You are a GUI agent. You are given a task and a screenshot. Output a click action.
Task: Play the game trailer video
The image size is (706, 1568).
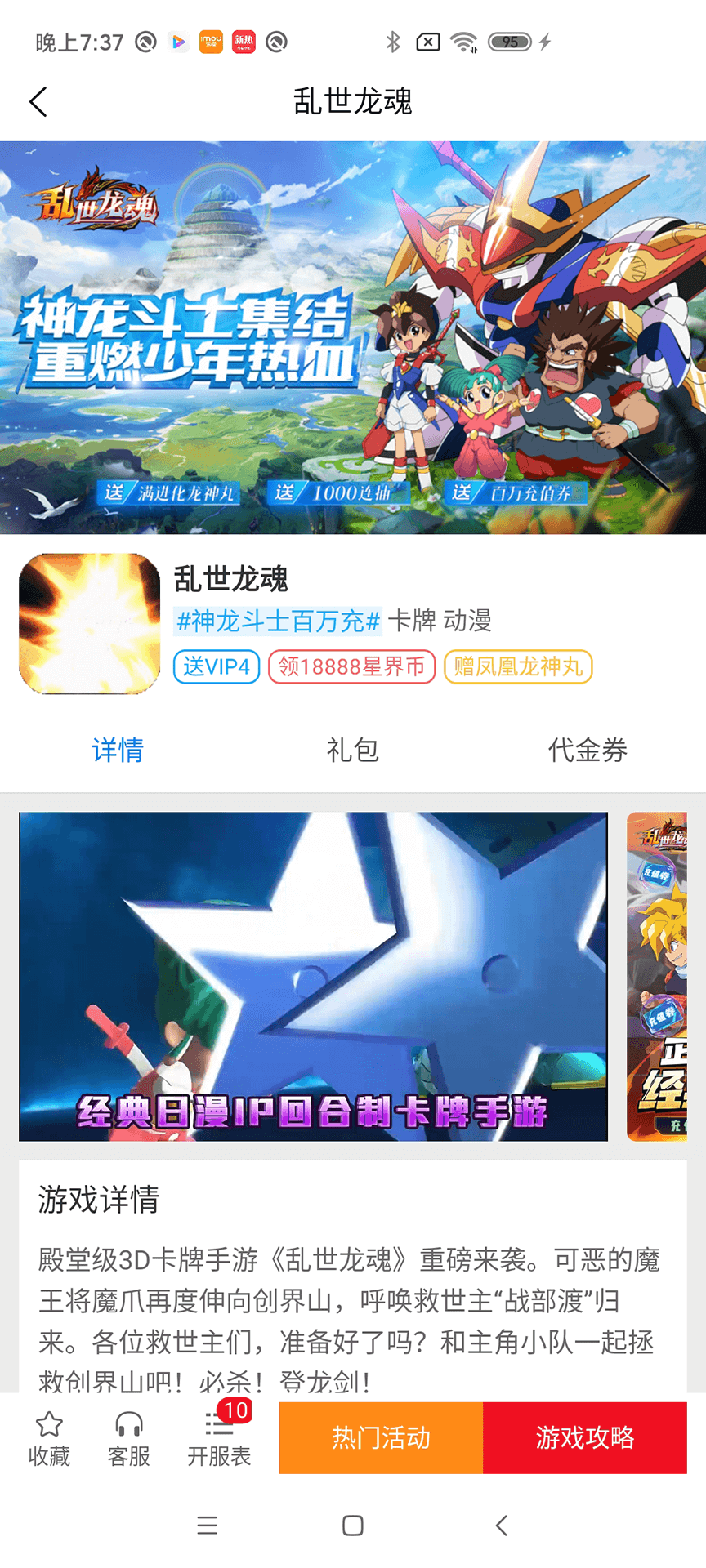tap(313, 976)
